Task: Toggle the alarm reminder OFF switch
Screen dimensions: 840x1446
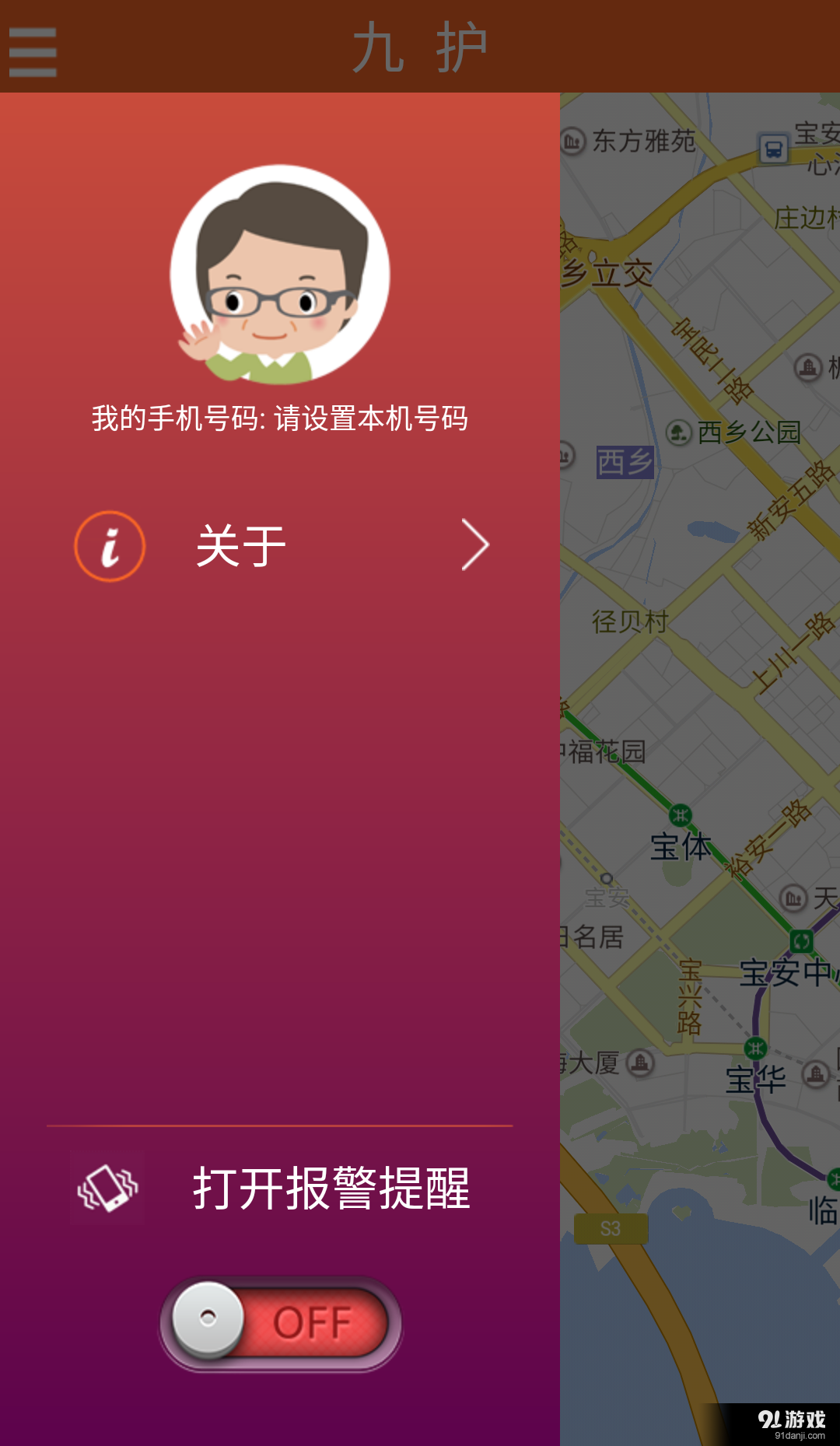Action: pos(281,1323)
